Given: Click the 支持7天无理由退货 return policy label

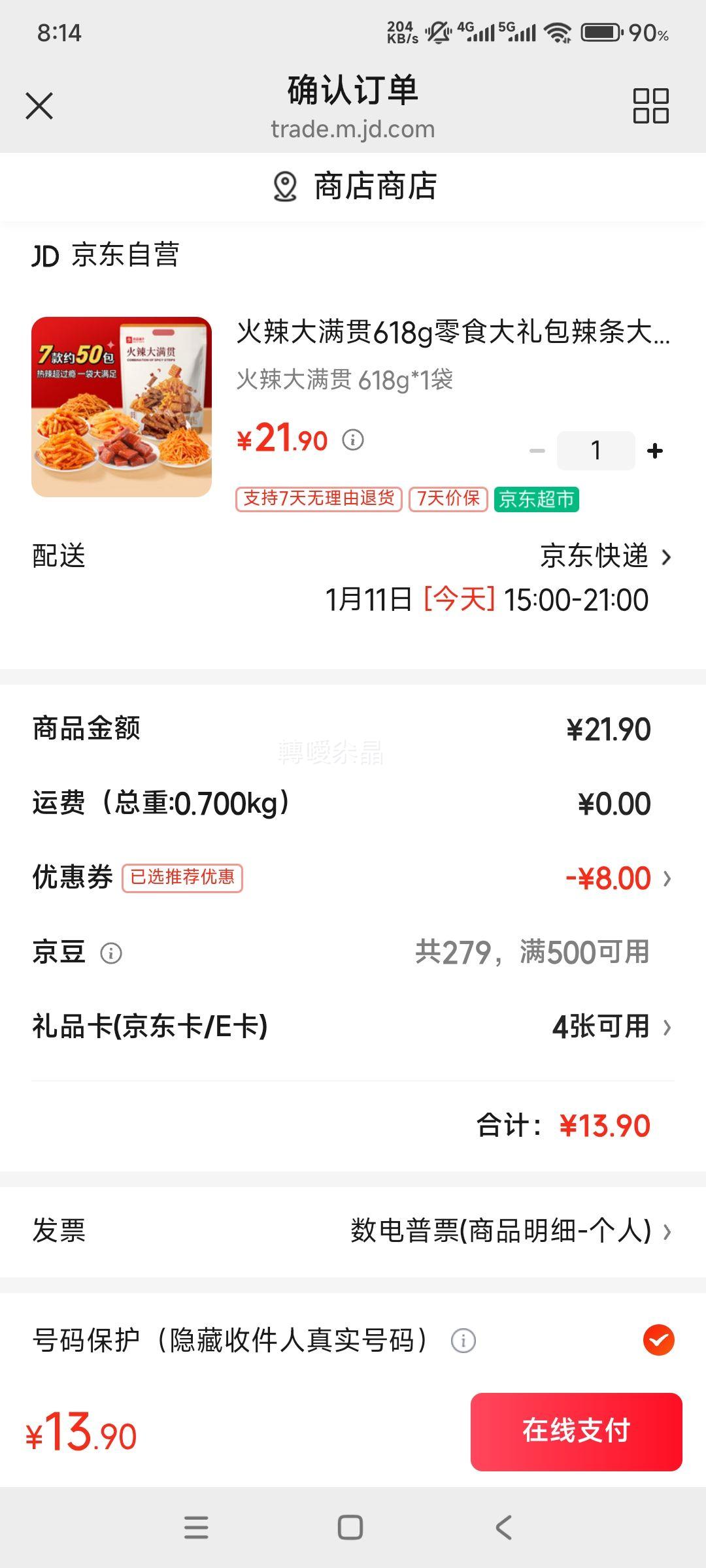Looking at the screenshot, I should point(318,500).
